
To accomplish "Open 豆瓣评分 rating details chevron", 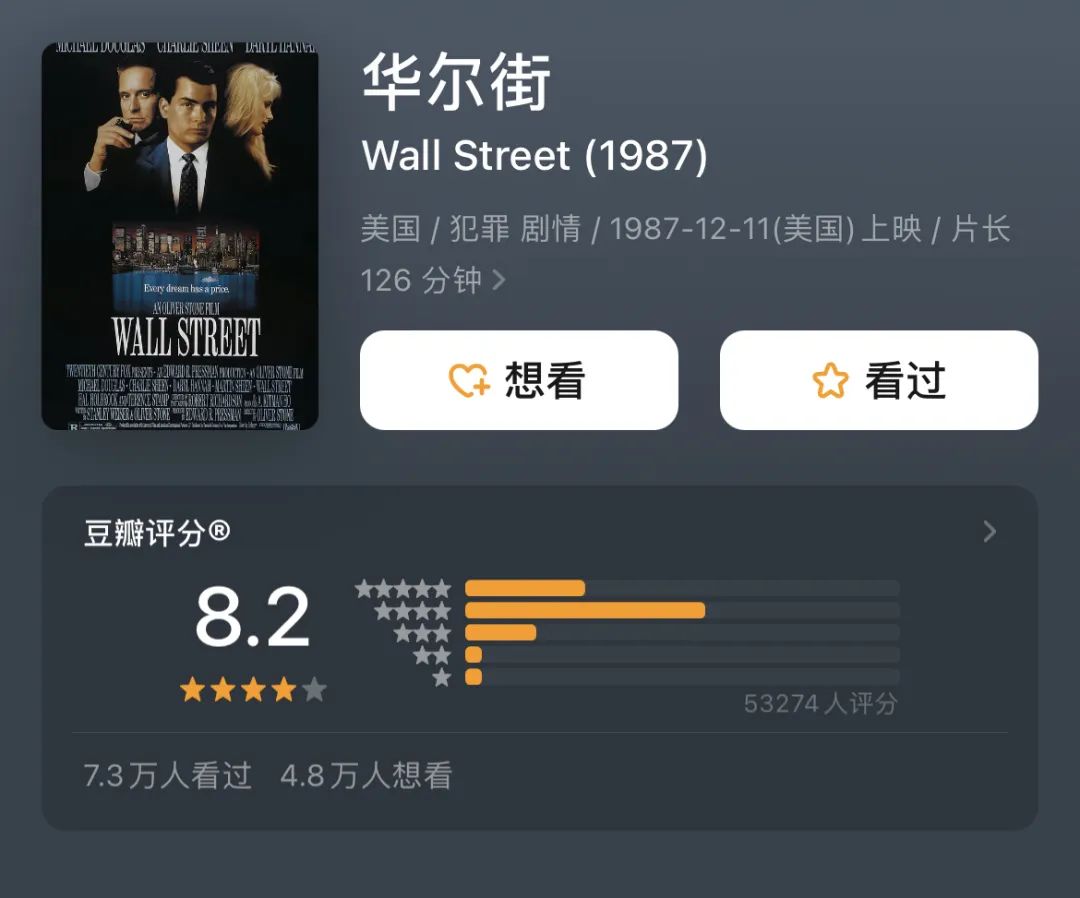I will click(x=989, y=531).
